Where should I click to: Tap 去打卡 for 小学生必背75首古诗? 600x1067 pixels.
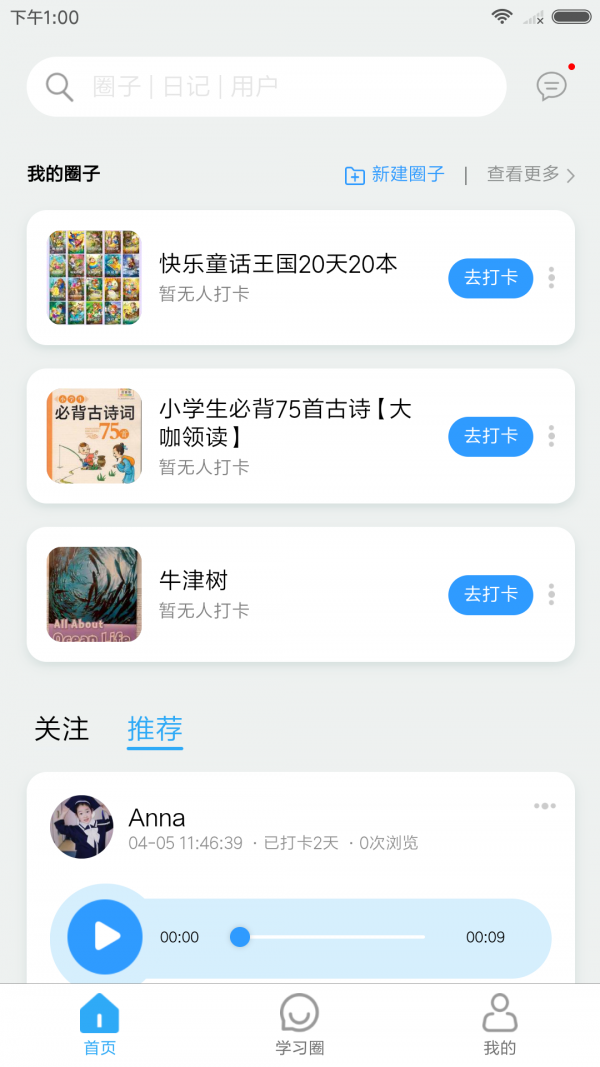[x=490, y=436]
